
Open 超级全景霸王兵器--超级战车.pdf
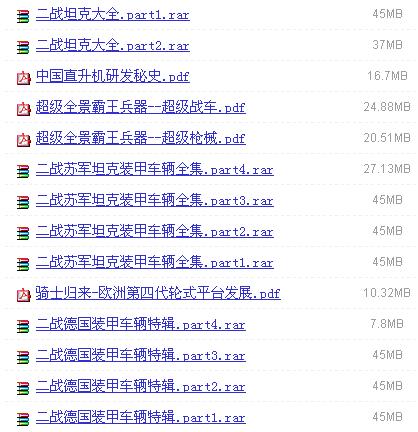point(141,108)
